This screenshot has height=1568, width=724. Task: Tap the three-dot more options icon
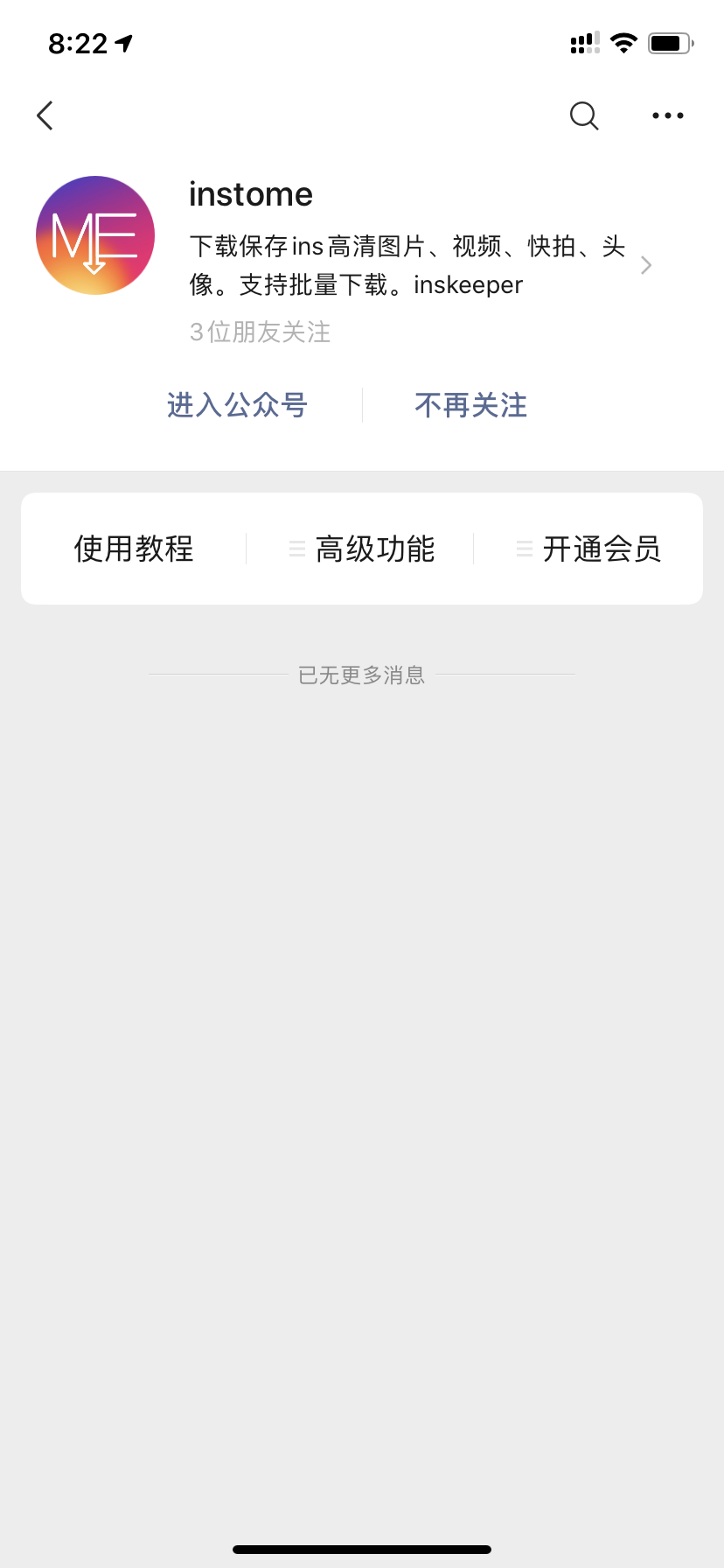click(667, 115)
